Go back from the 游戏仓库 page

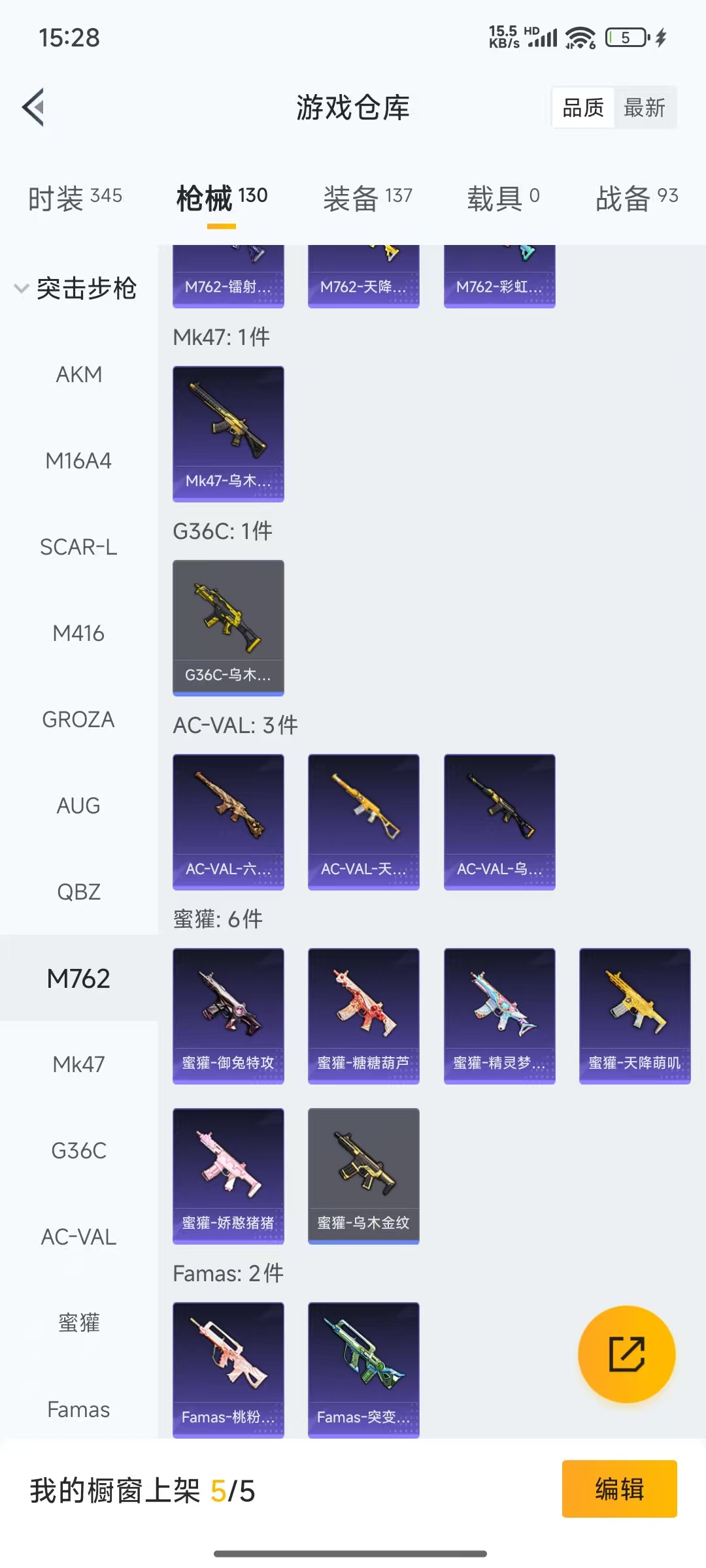34,107
